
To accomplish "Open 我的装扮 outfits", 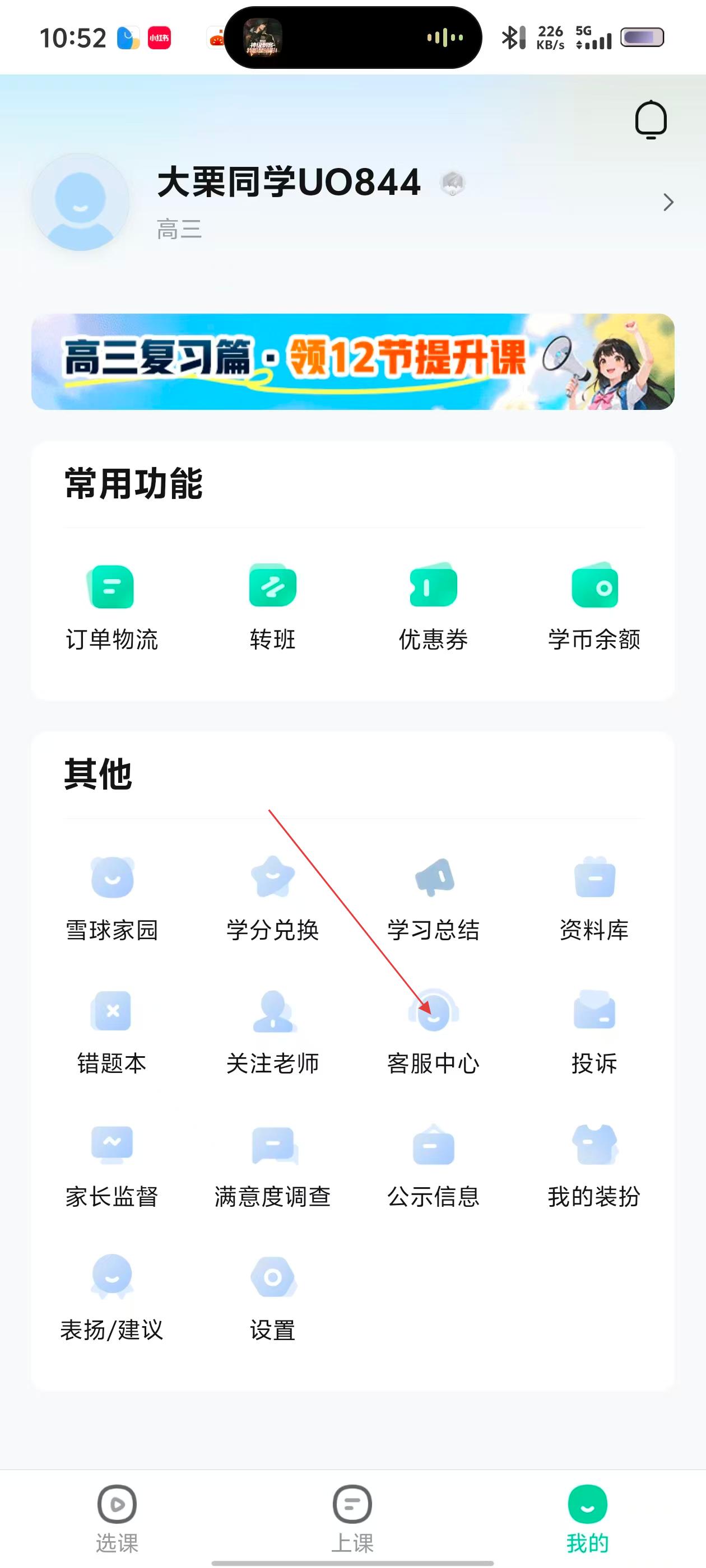I will (594, 1164).
